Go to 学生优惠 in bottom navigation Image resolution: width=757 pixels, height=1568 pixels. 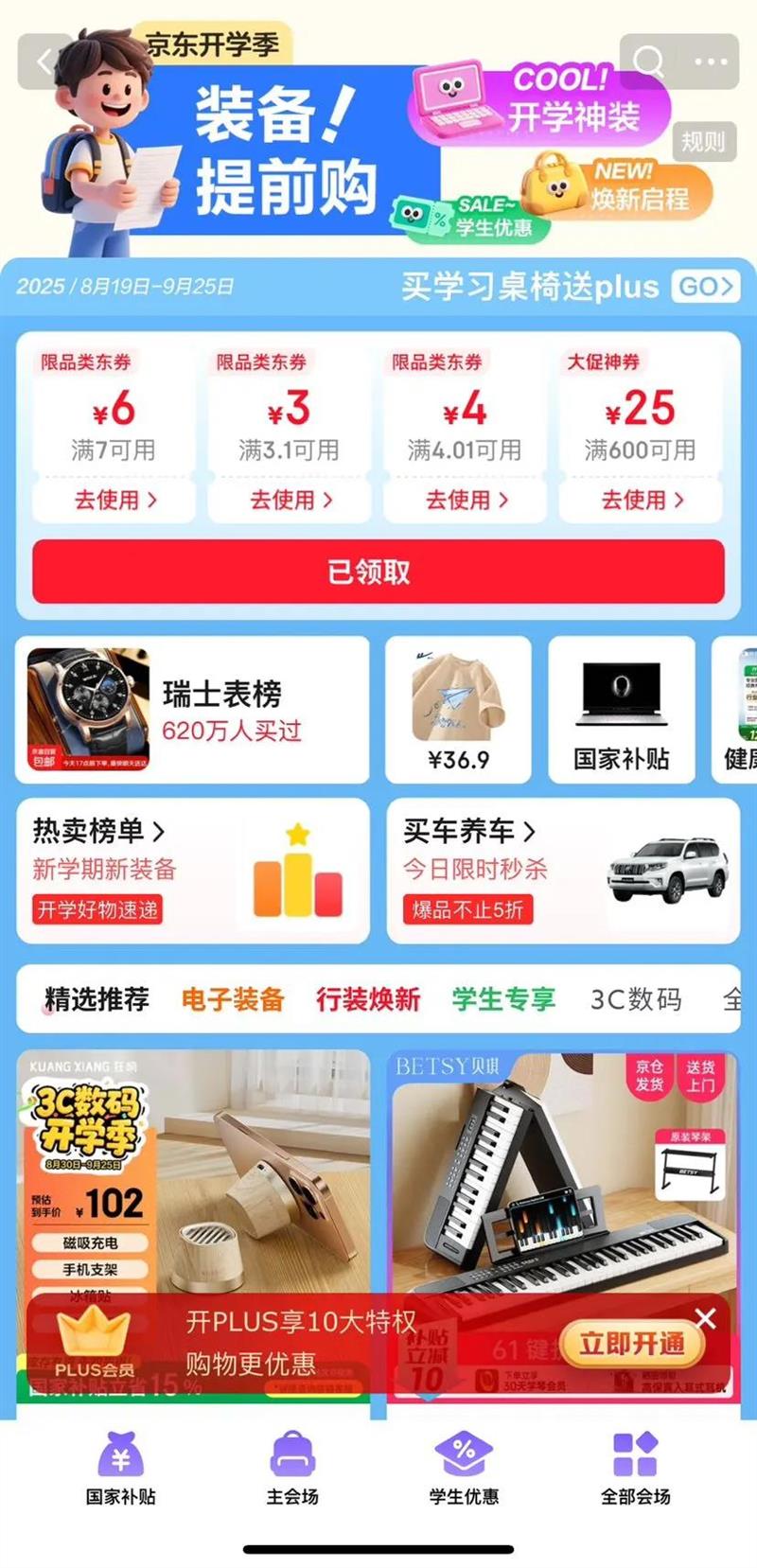tap(464, 1468)
